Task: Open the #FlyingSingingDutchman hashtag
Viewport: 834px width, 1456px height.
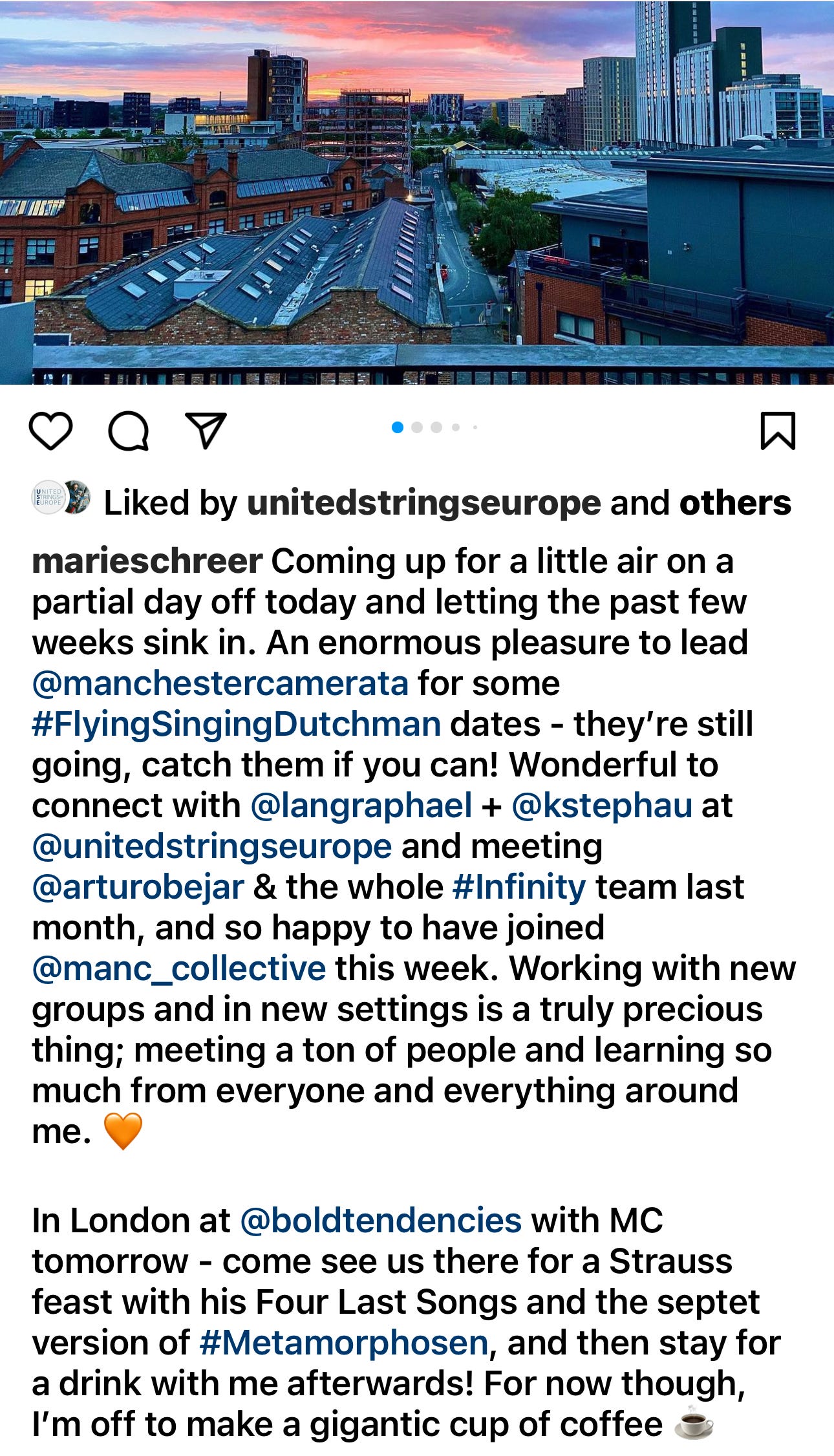Action: 237,724
